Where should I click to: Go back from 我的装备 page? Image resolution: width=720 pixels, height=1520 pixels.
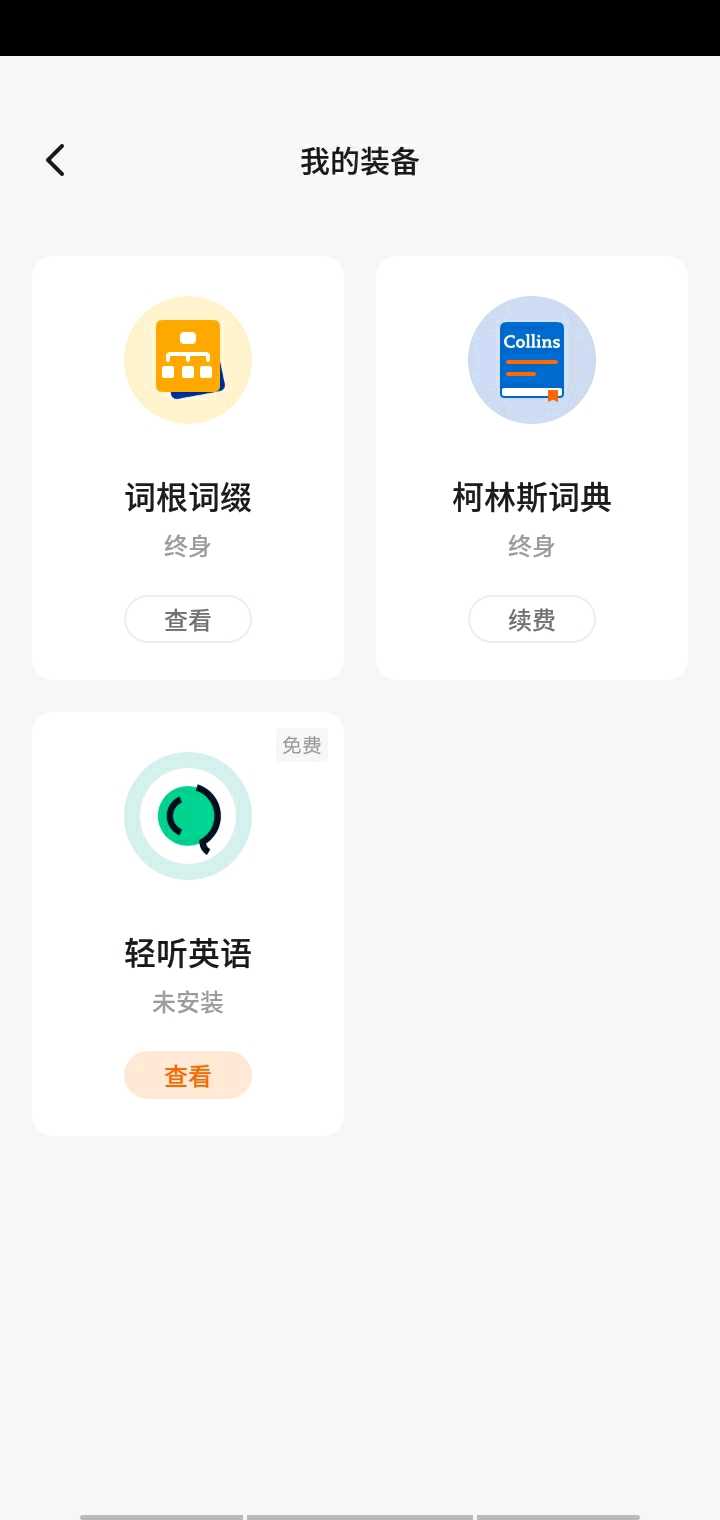click(55, 160)
